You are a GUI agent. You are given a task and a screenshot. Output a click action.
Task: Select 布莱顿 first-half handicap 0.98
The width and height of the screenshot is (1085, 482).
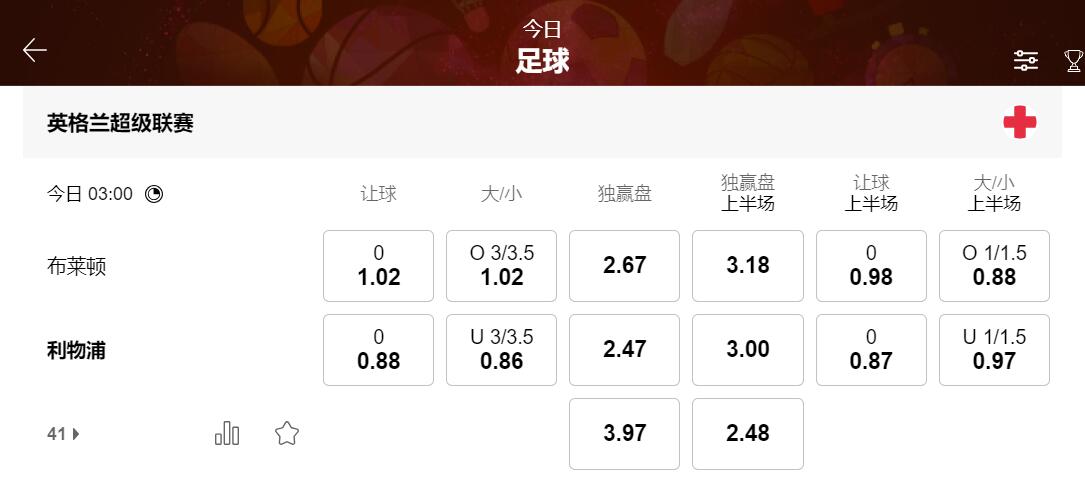coord(871,266)
